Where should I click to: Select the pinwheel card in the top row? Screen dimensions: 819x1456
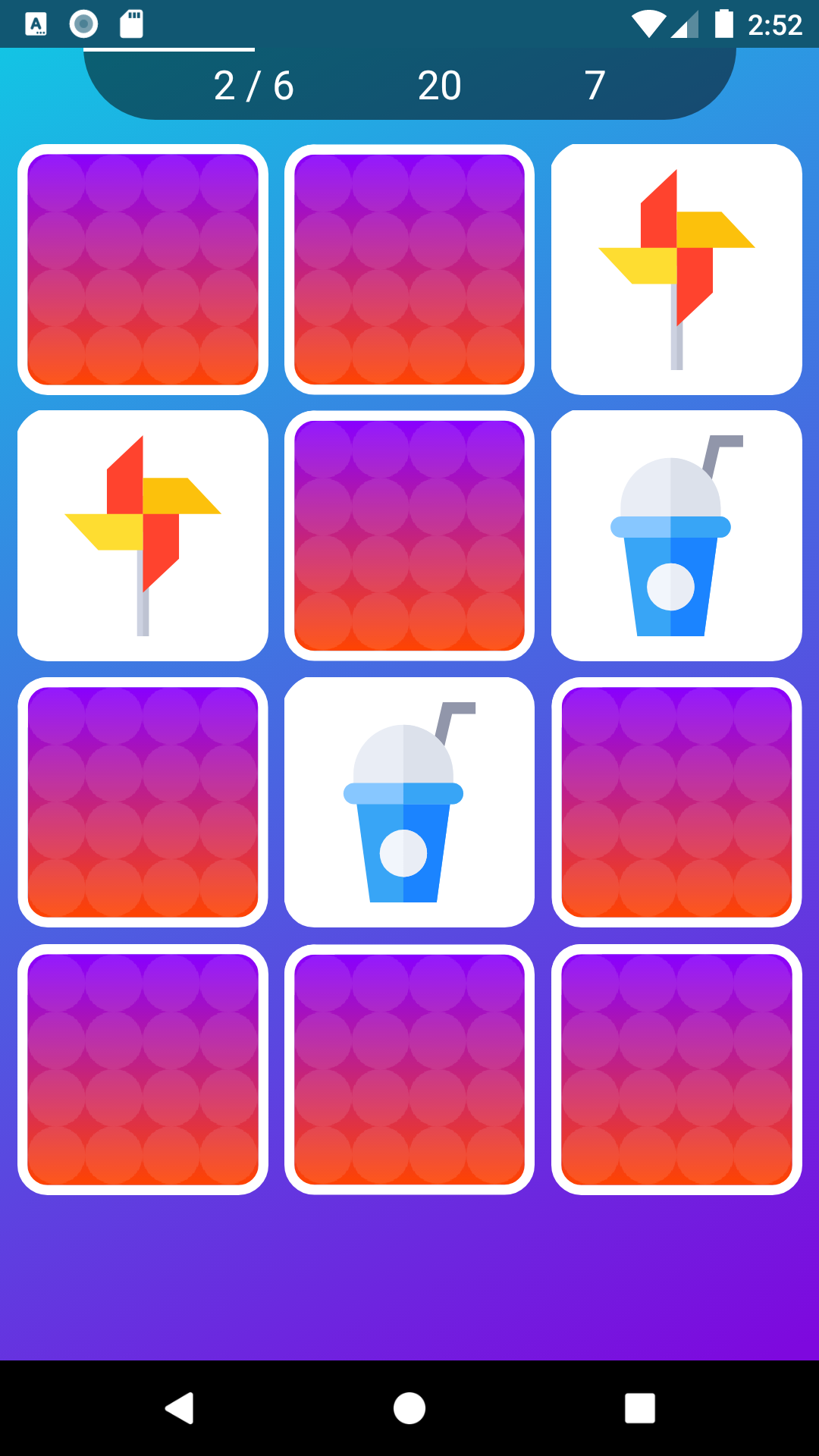point(676,267)
